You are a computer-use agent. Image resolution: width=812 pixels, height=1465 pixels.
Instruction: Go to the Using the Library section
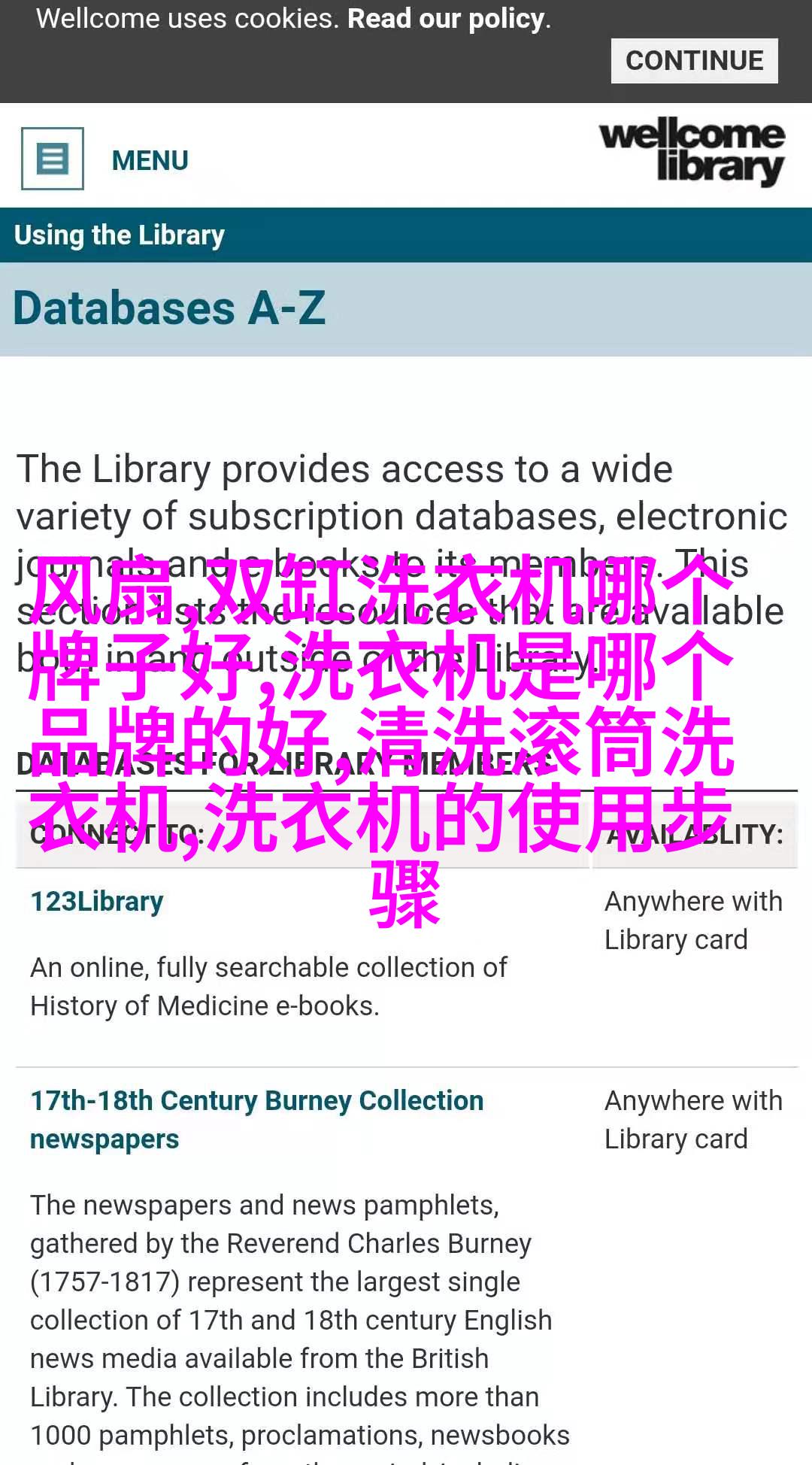tap(120, 235)
